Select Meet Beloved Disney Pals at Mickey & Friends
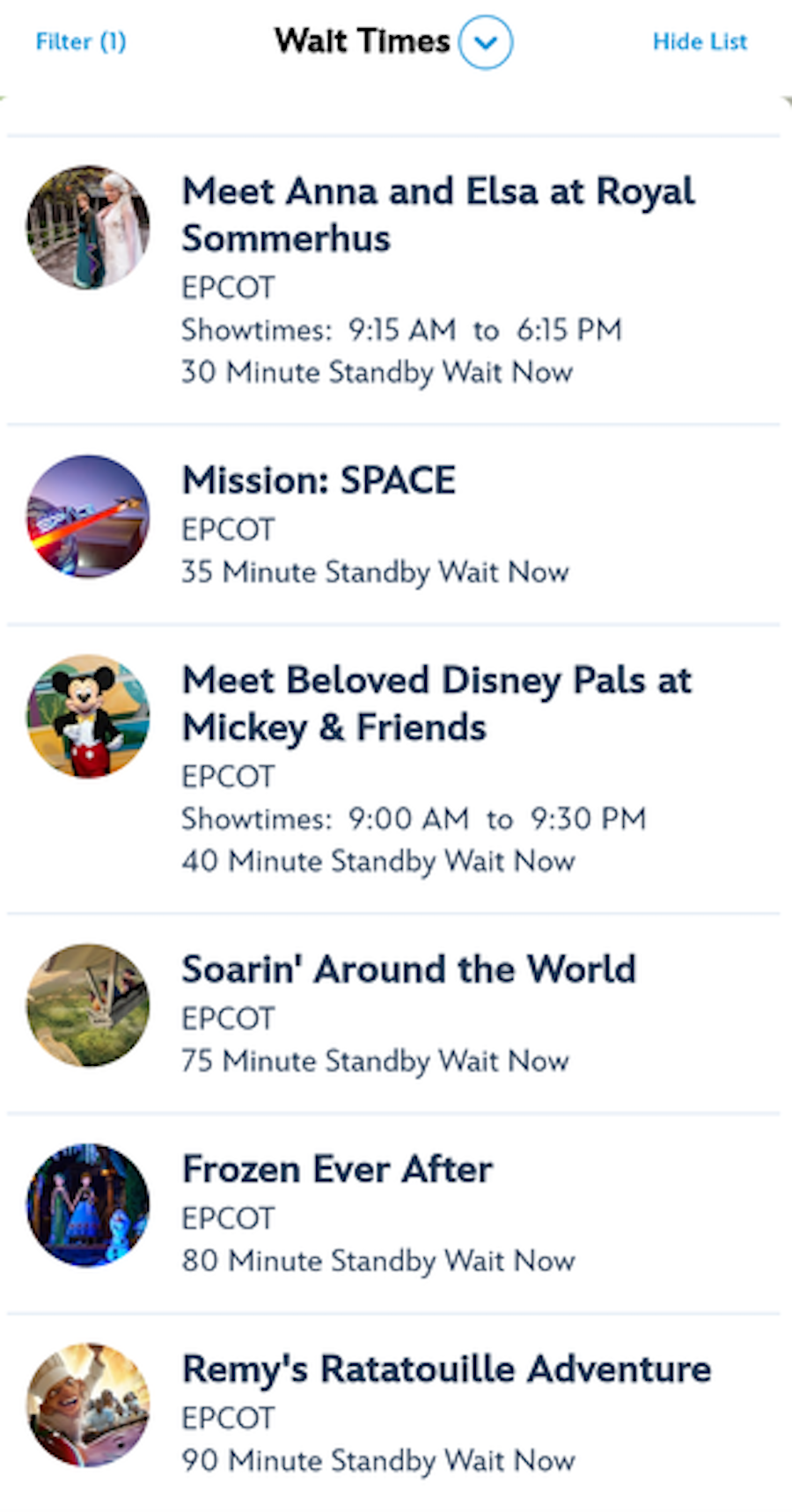 pos(436,704)
